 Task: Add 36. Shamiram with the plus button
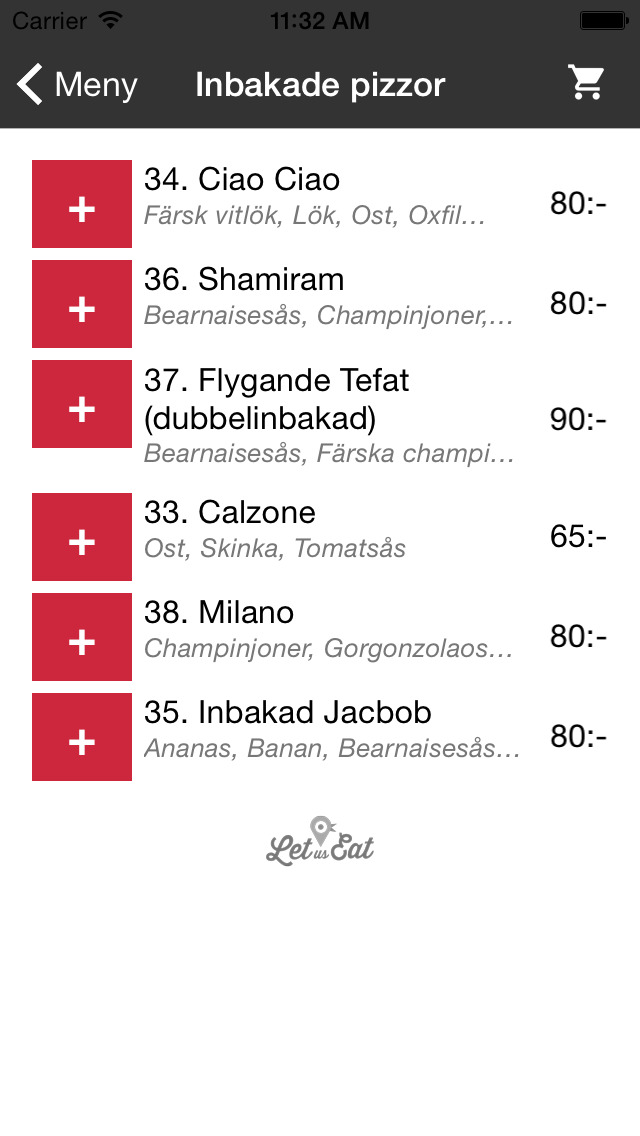click(82, 304)
